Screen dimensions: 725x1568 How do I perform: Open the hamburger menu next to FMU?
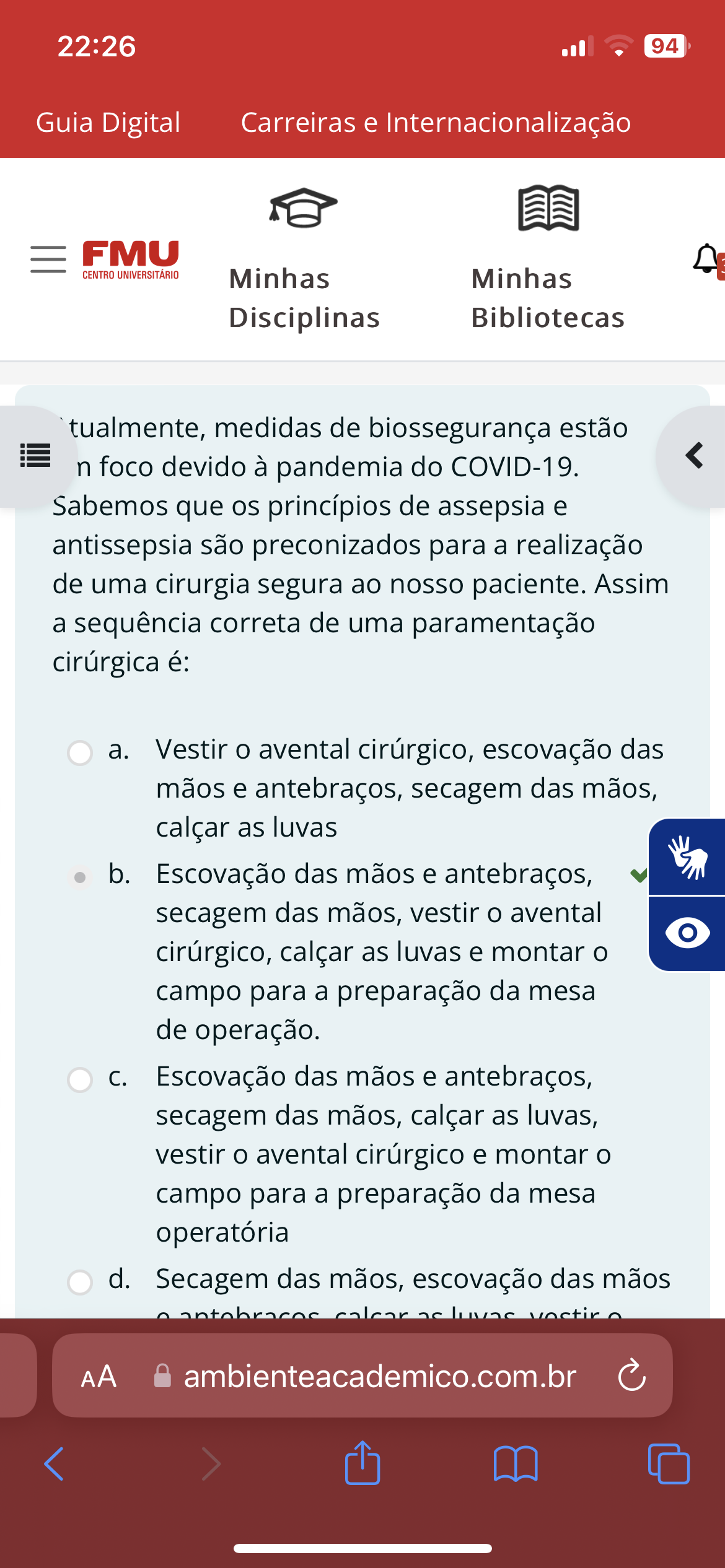[48, 259]
